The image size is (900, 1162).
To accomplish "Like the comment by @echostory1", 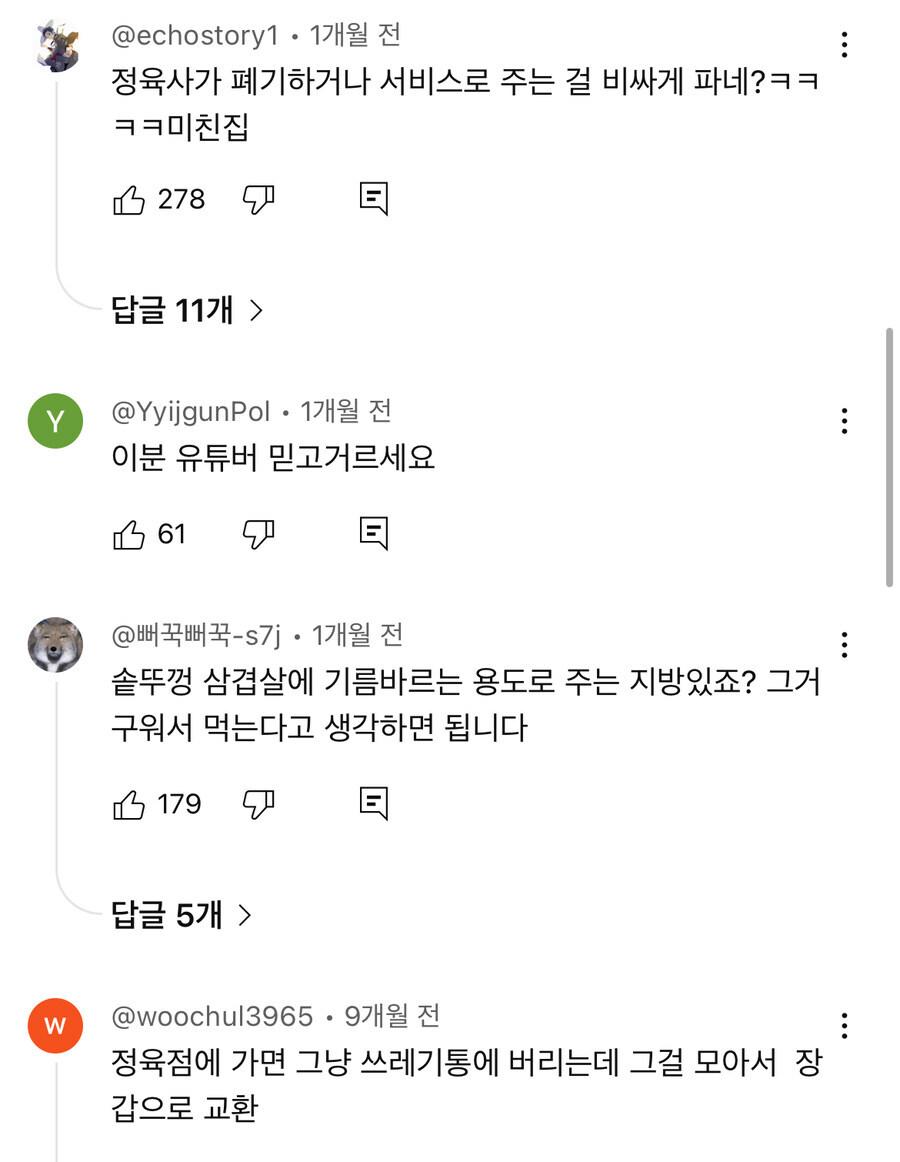I will [x=129, y=200].
